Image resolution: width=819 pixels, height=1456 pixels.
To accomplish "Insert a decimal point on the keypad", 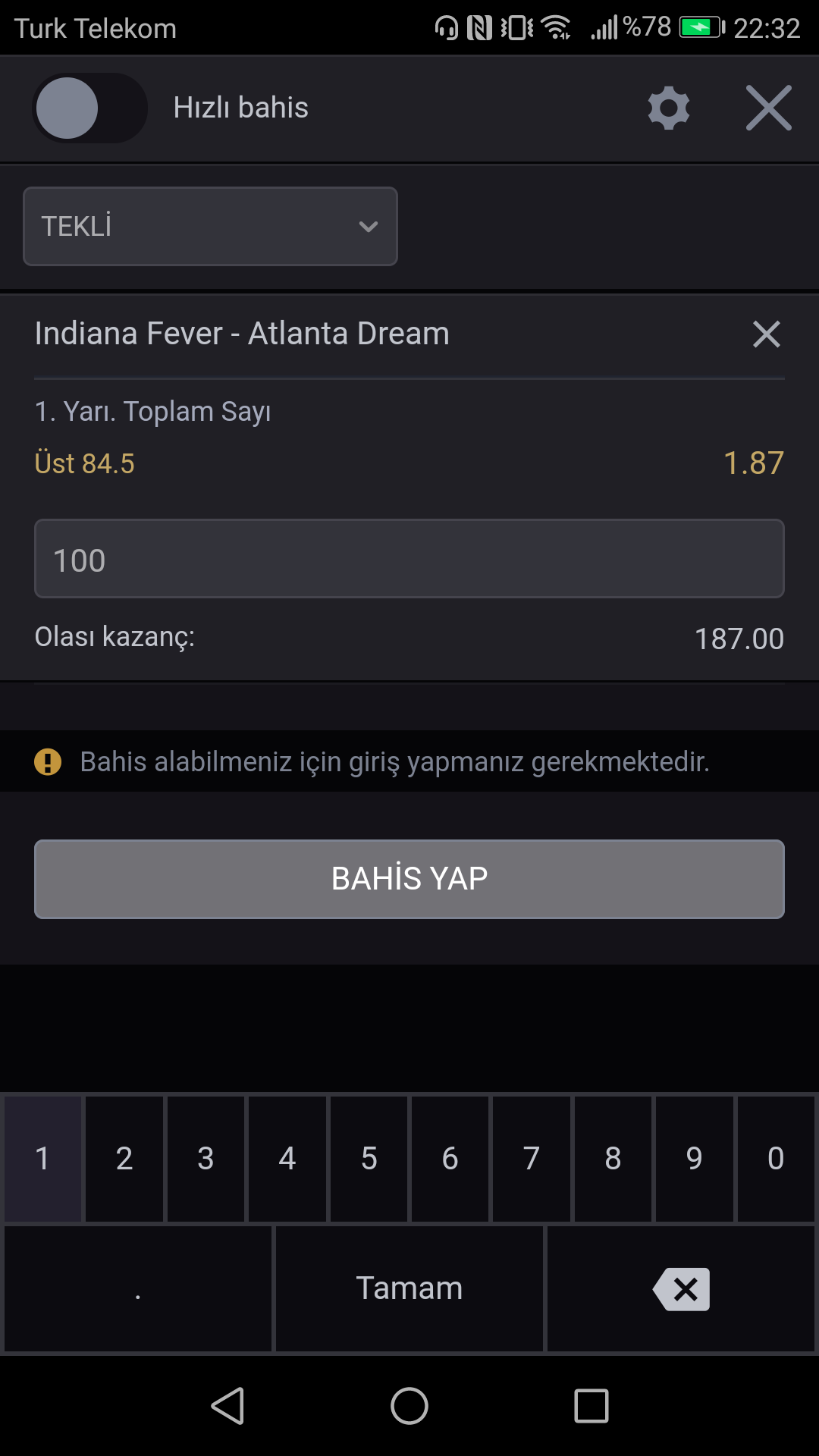I will tap(138, 1288).
